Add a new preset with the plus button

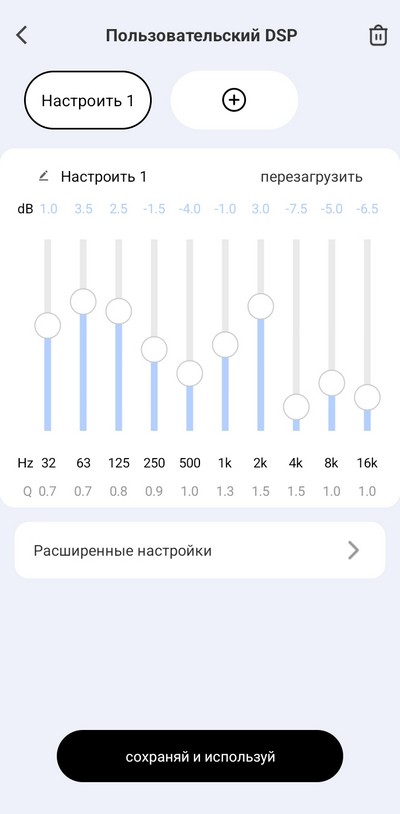pyautogui.click(x=234, y=100)
